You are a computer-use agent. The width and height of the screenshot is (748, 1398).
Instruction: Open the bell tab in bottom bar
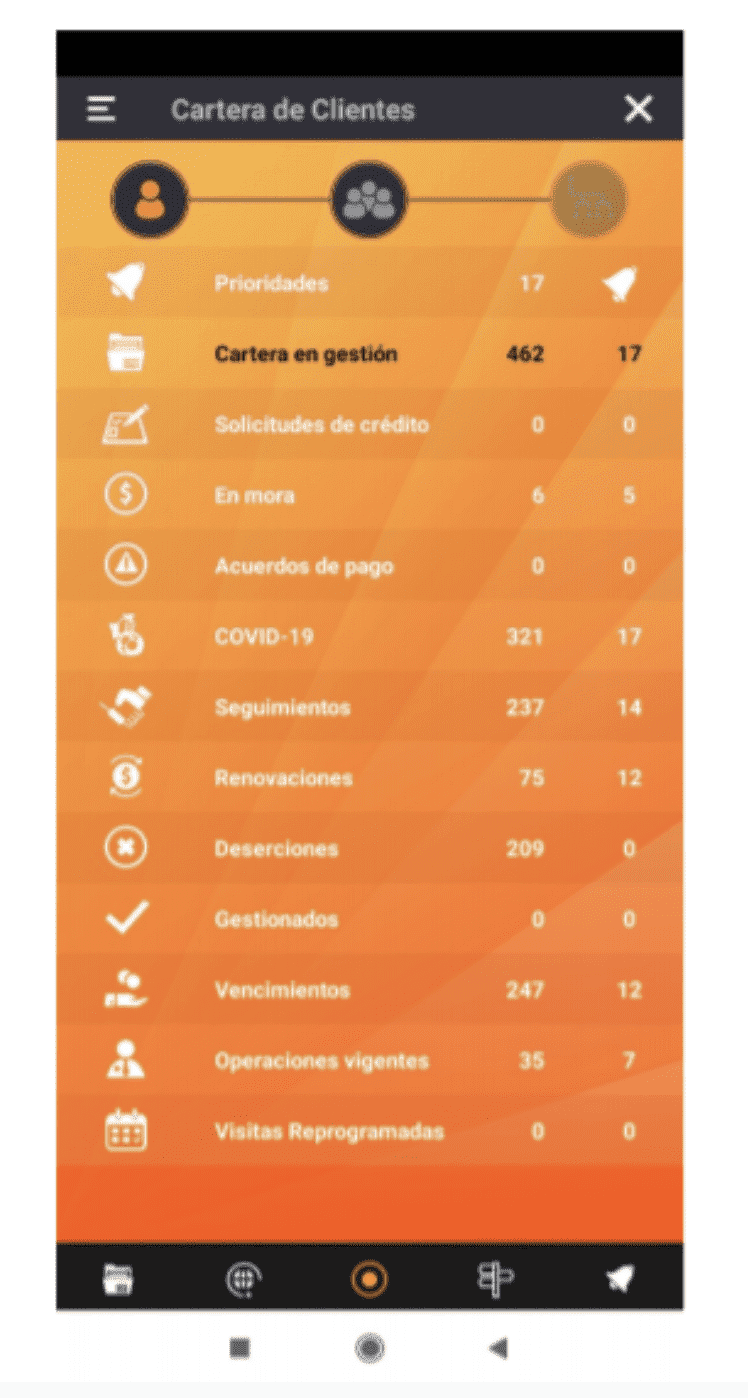620,1278
